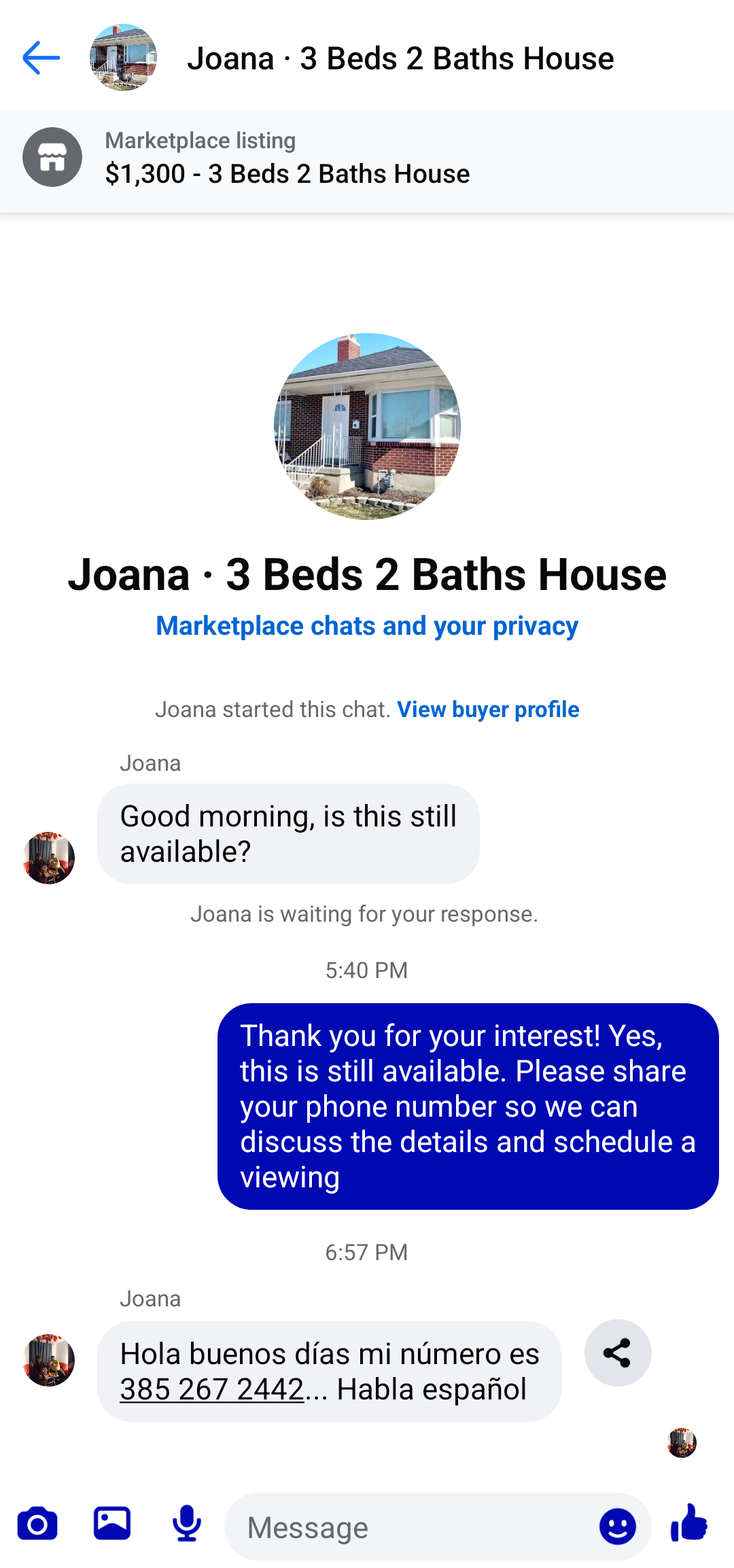The width and height of the screenshot is (734, 1568).
Task: View buyer profile for Joana
Action: tap(488, 710)
